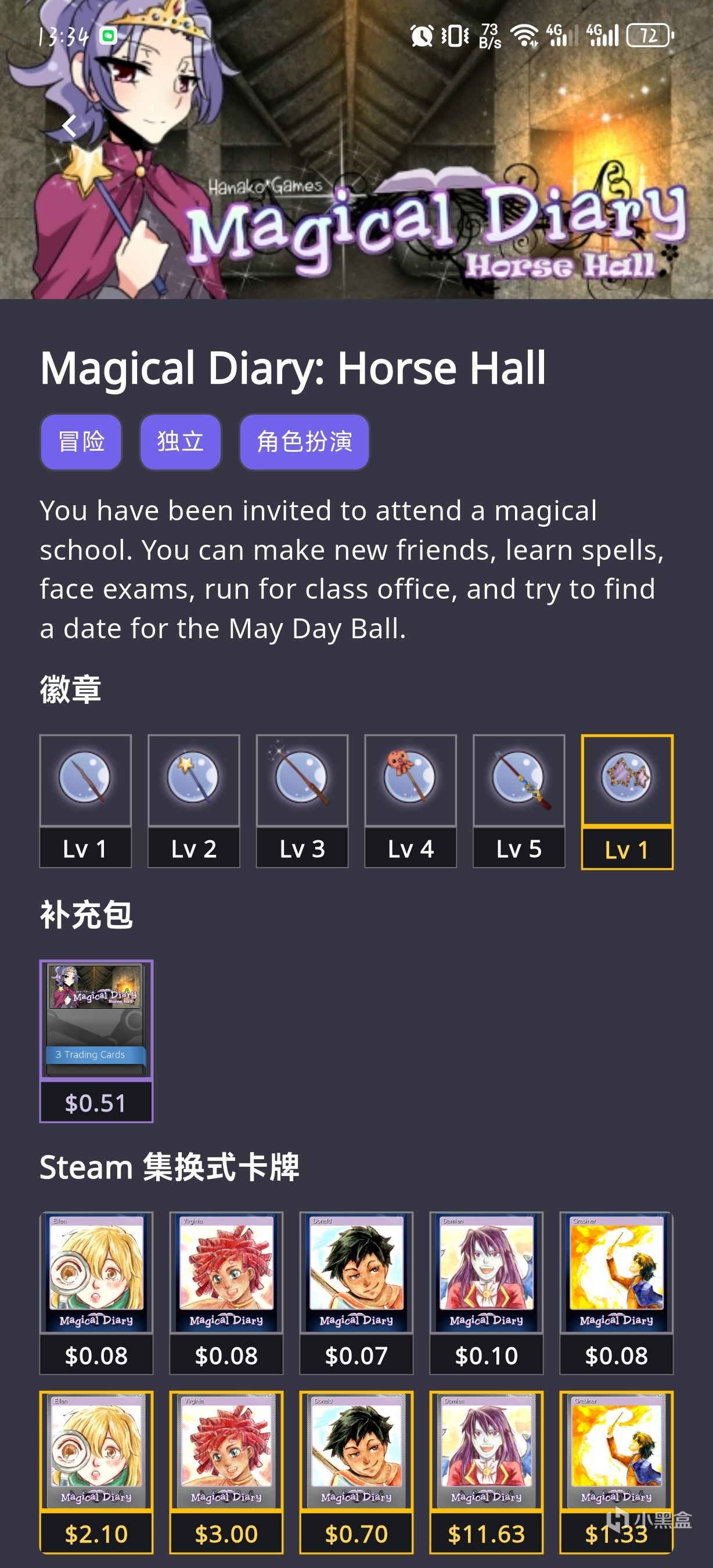This screenshot has width=713, height=1568.
Task: Open the foil Virginia card priced $3.00
Action: coord(226,1470)
